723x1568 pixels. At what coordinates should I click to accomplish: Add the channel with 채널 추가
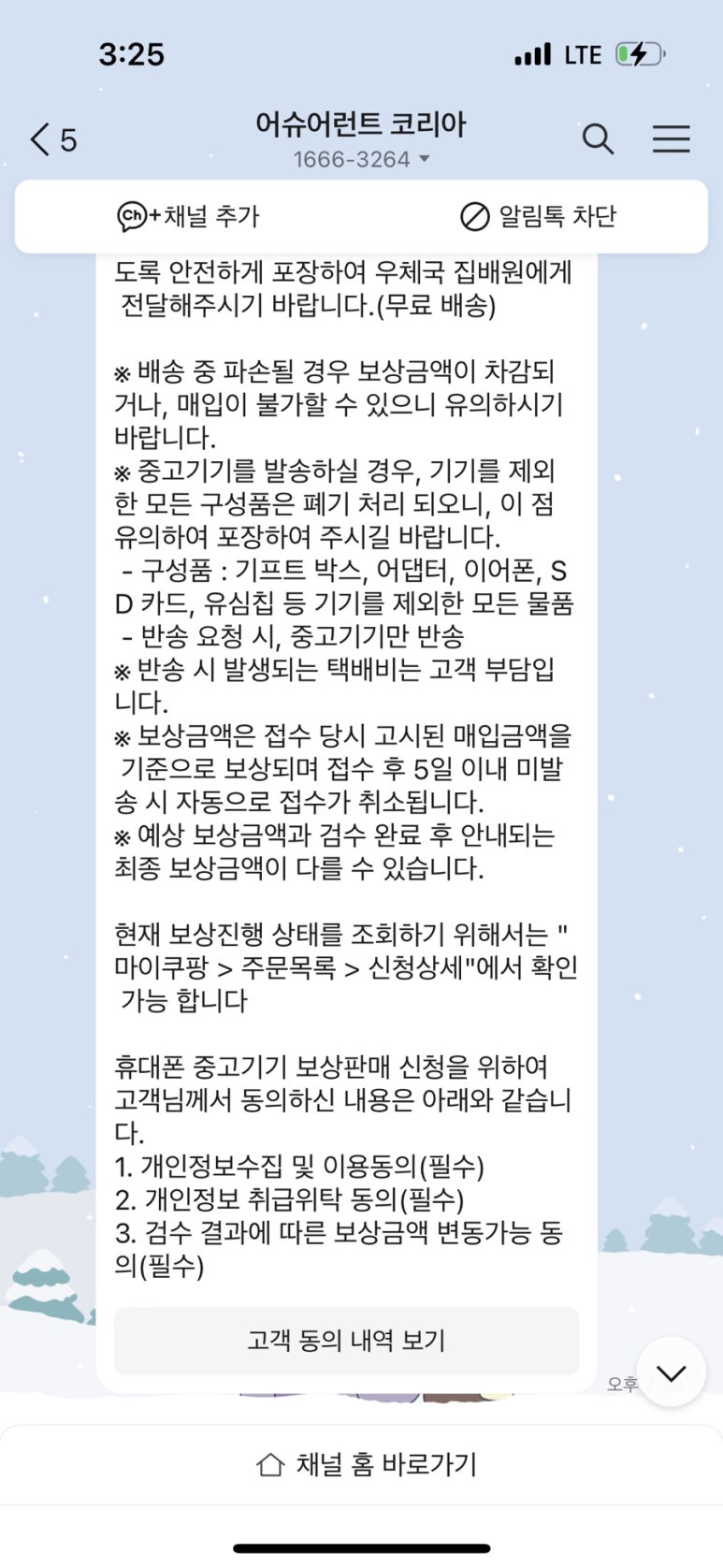tap(188, 216)
